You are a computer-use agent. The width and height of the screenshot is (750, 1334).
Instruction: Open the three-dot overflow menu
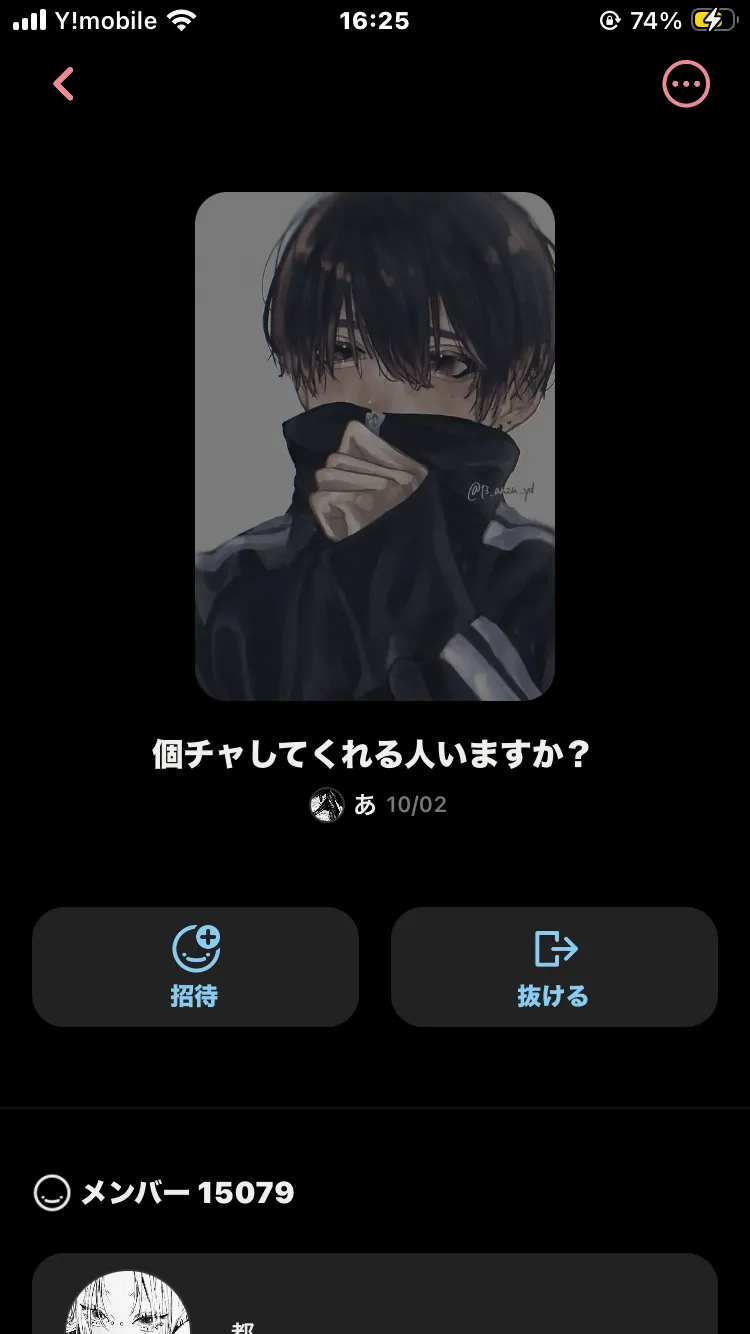tap(686, 84)
